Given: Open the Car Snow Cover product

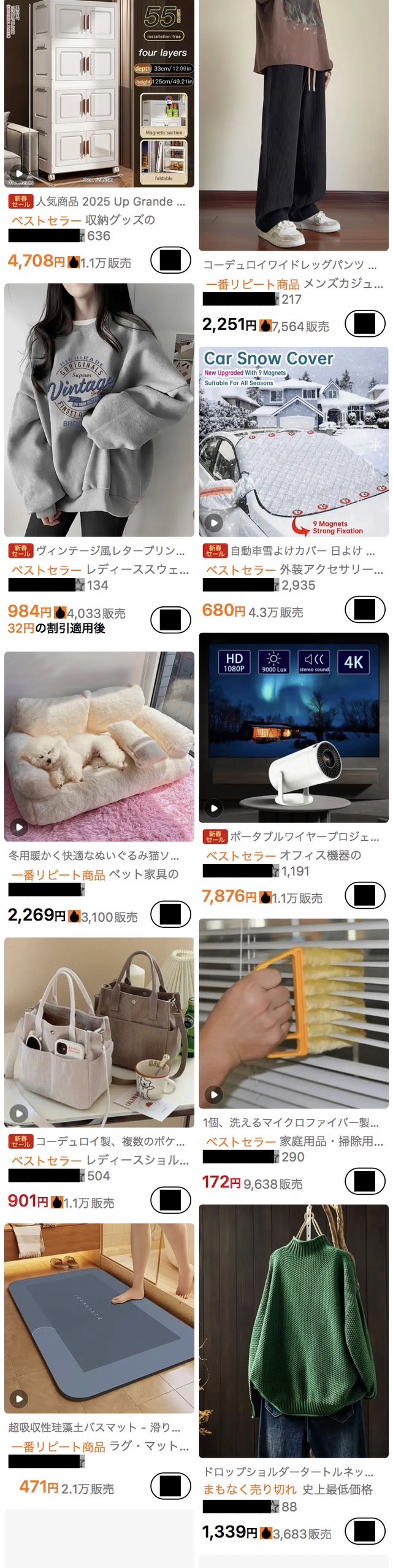Looking at the screenshot, I should click(293, 441).
